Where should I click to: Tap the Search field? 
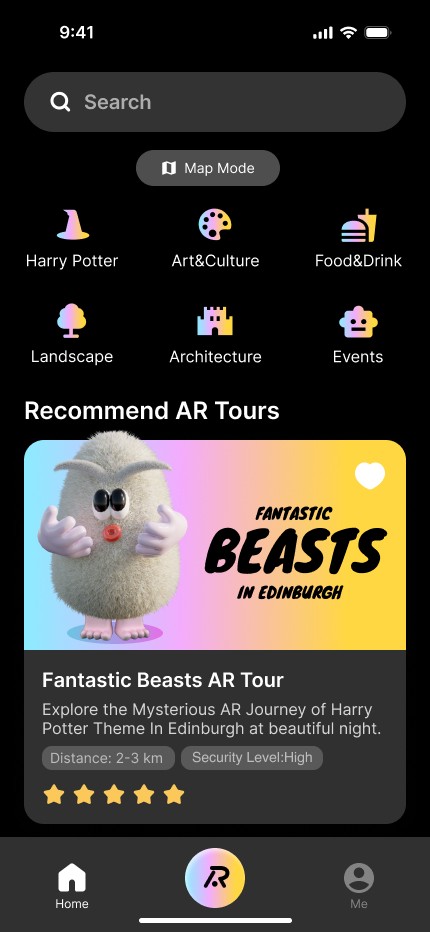[x=215, y=102]
